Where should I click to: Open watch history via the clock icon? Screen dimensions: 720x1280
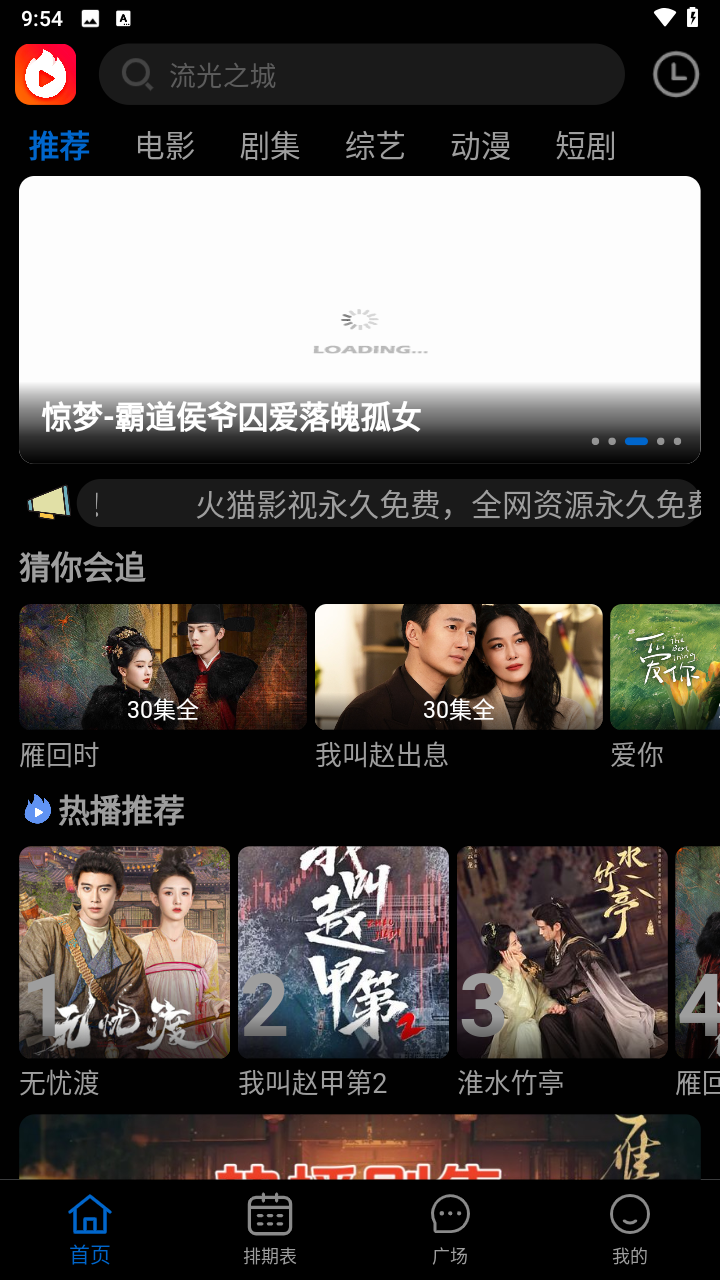(x=674, y=74)
